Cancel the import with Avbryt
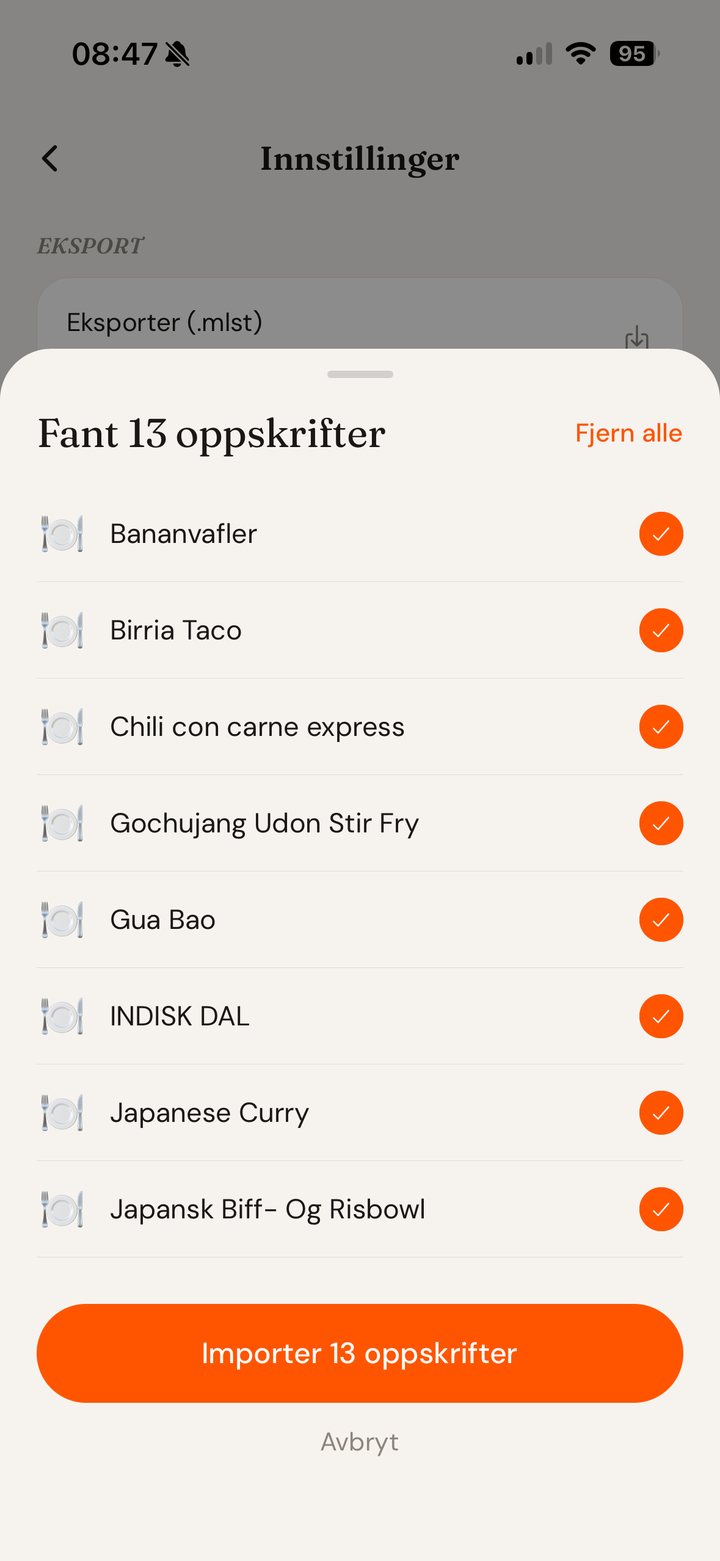The image size is (720, 1561). pyautogui.click(x=360, y=1442)
